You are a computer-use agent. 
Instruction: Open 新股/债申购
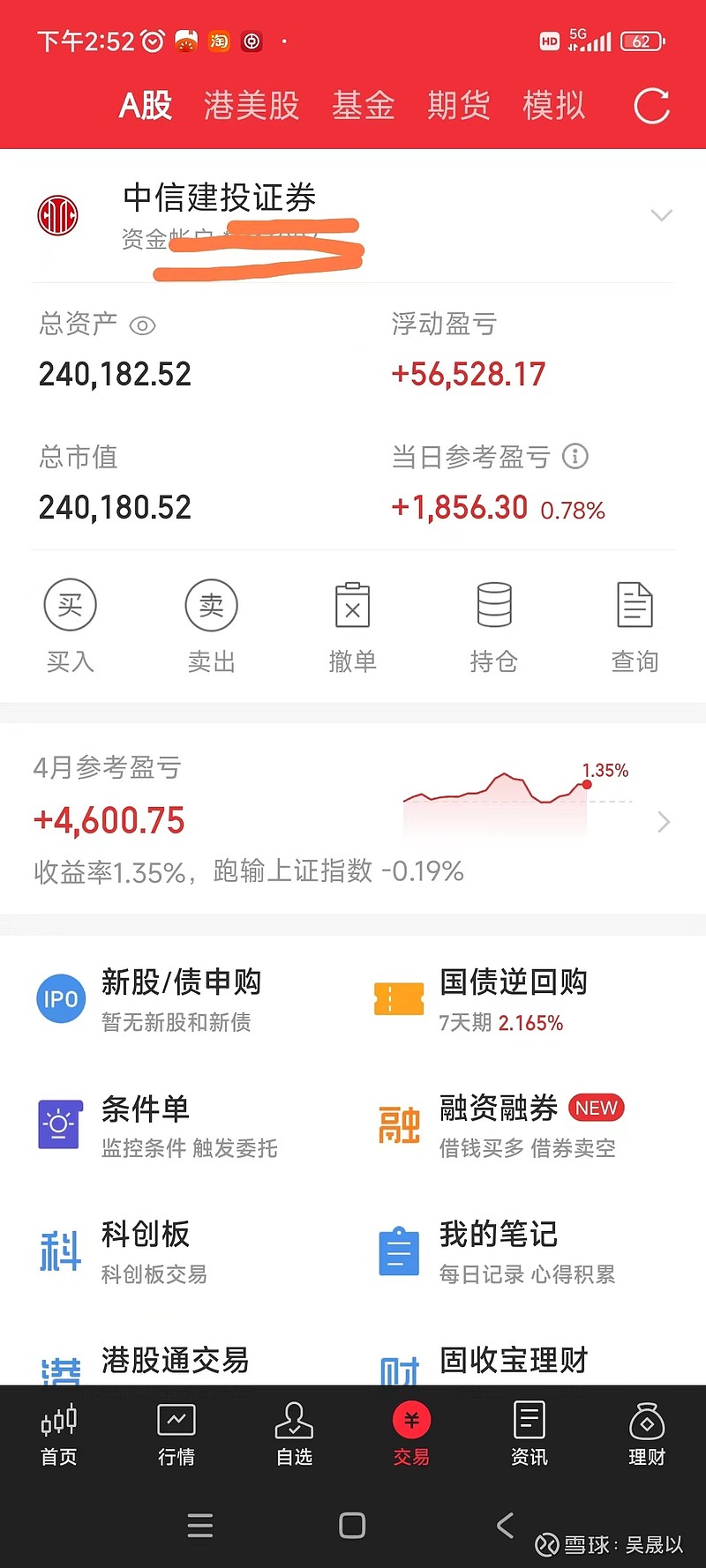(181, 999)
